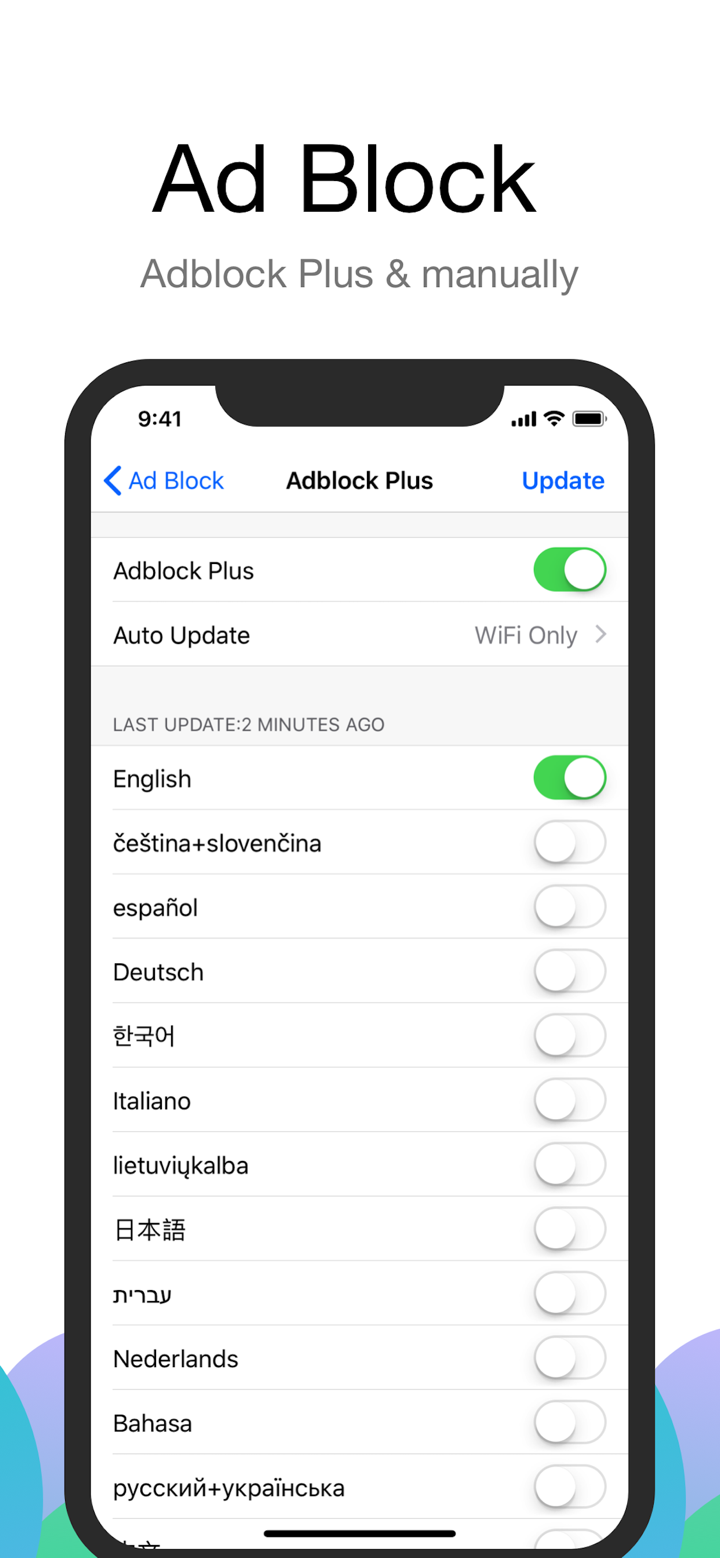Go back using the Ad Block link
720x1558 pixels.
pos(176,481)
